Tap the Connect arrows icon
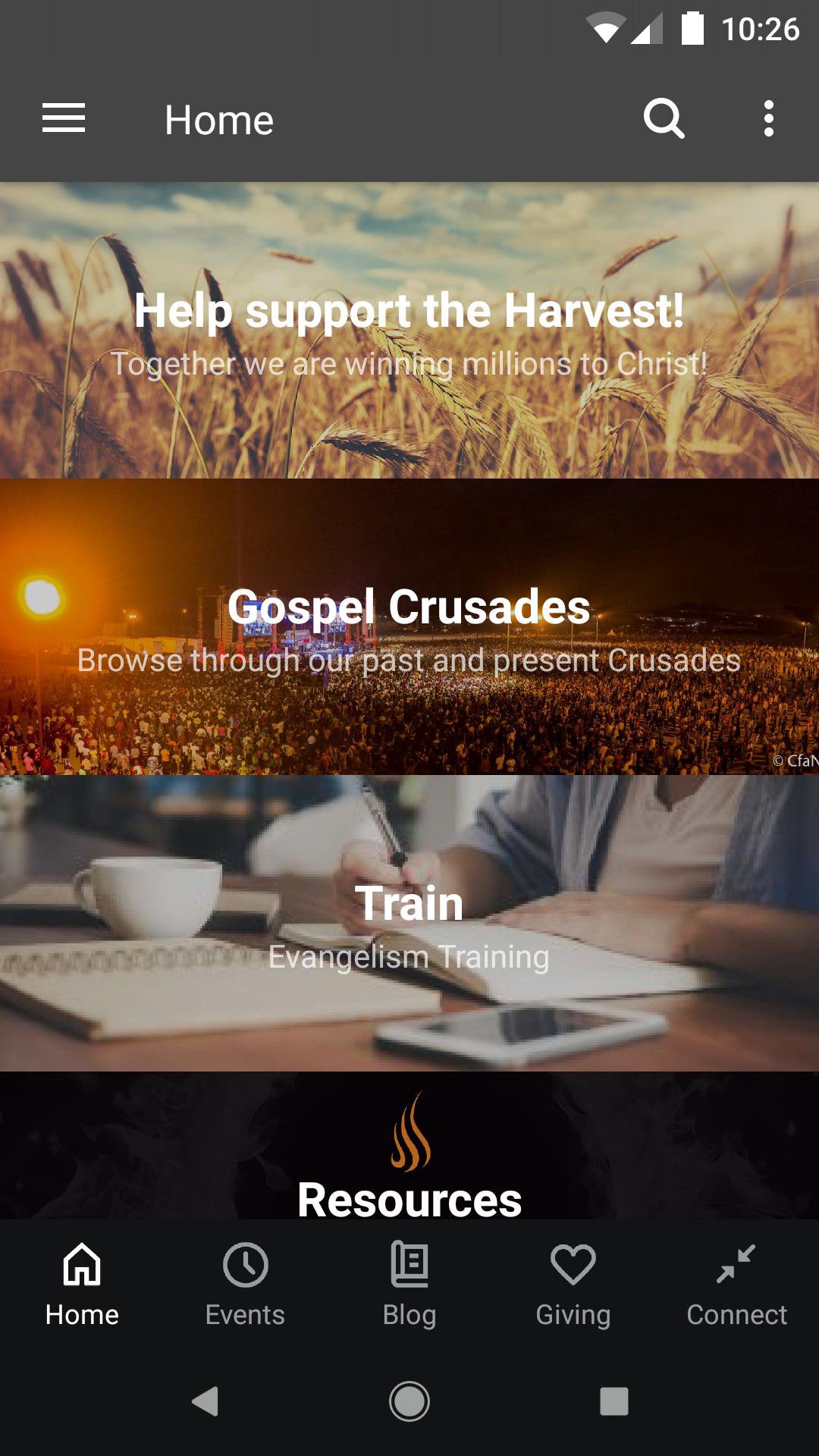Screen dimensions: 819x1456 (x=736, y=1265)
